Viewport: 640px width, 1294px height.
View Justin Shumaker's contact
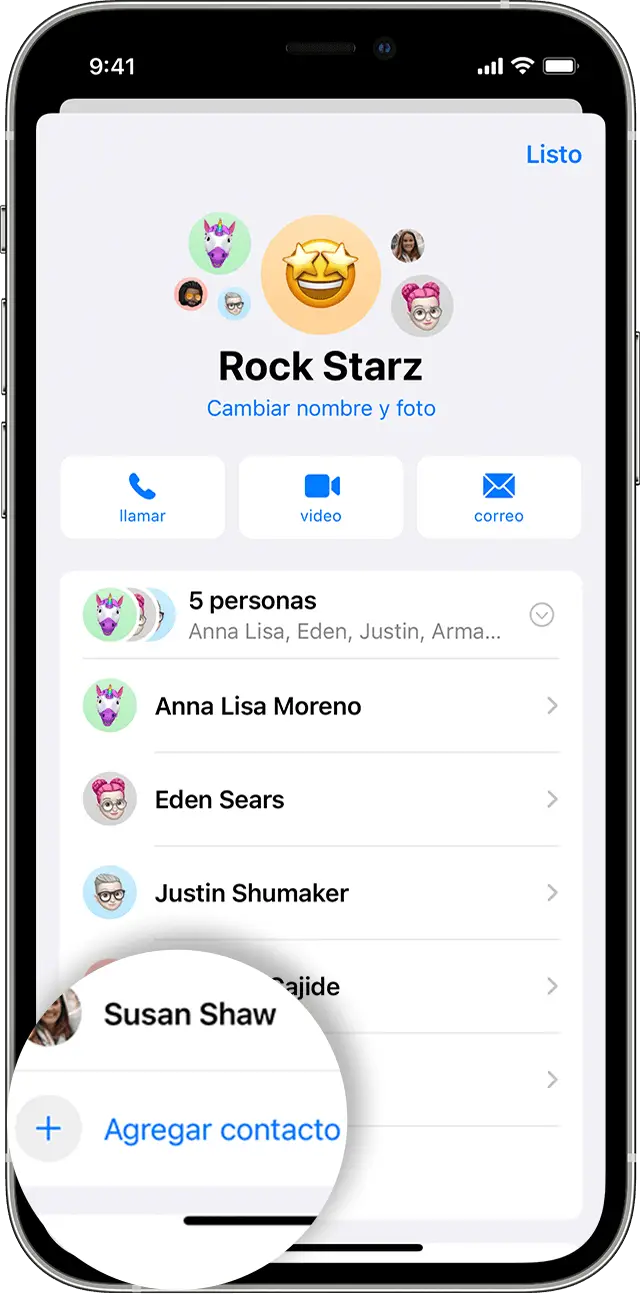click(320, 893)
